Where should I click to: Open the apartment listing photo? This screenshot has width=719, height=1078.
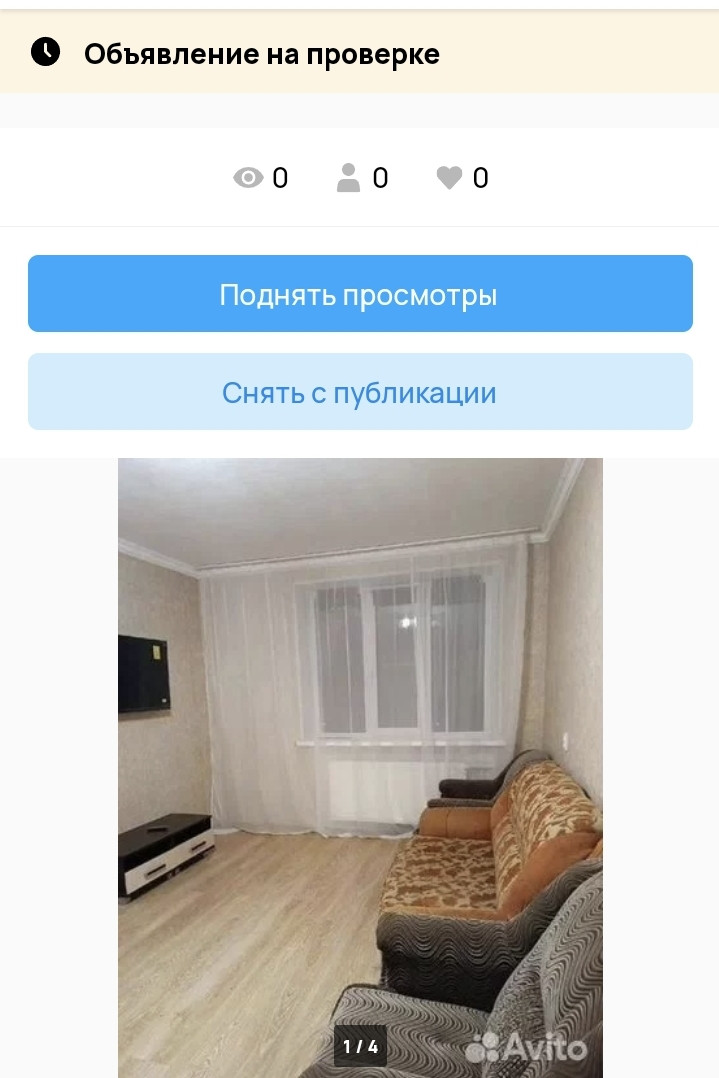[x=360, y=767]
